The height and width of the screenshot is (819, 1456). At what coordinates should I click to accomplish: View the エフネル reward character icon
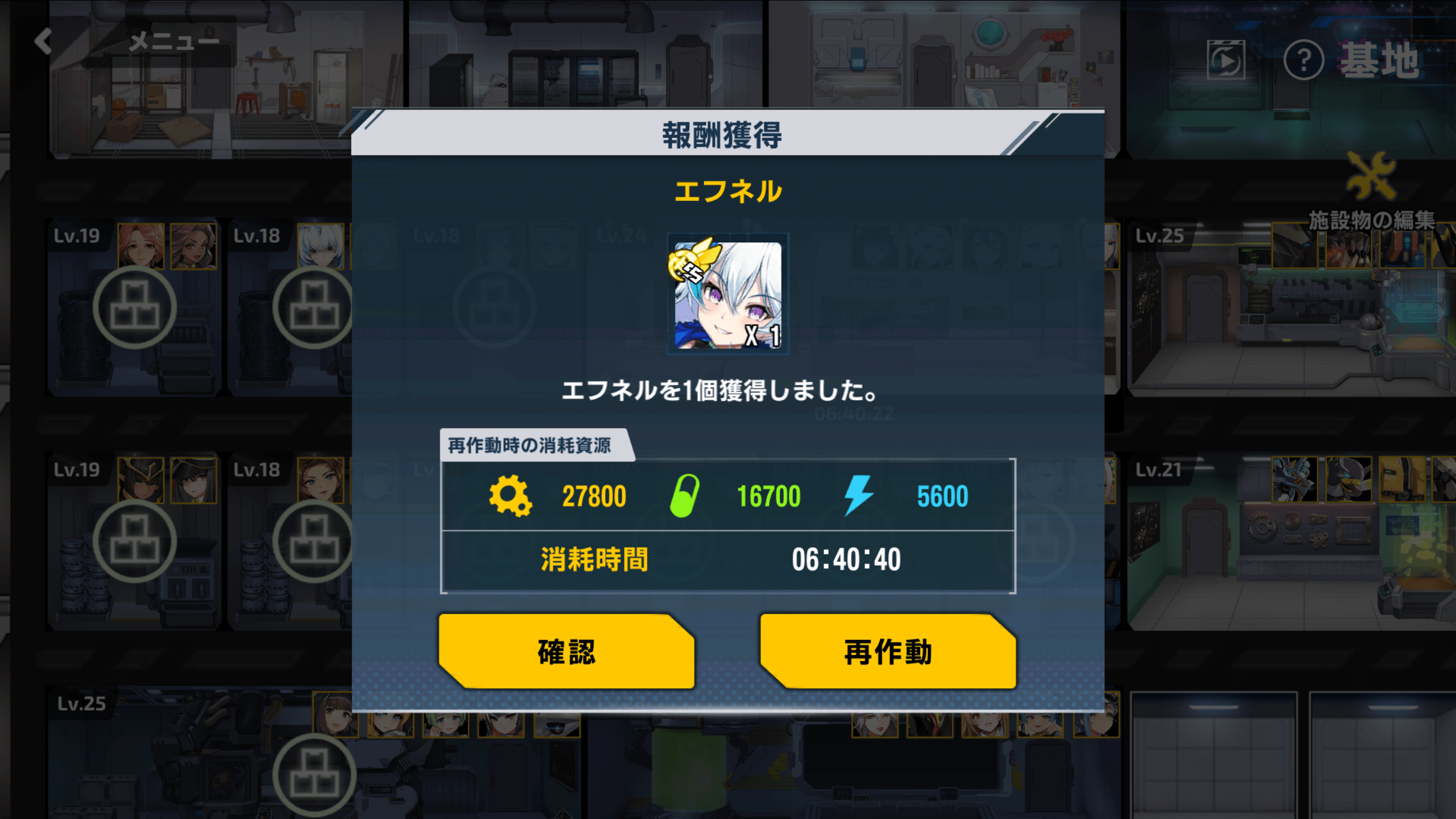point(727,295)
